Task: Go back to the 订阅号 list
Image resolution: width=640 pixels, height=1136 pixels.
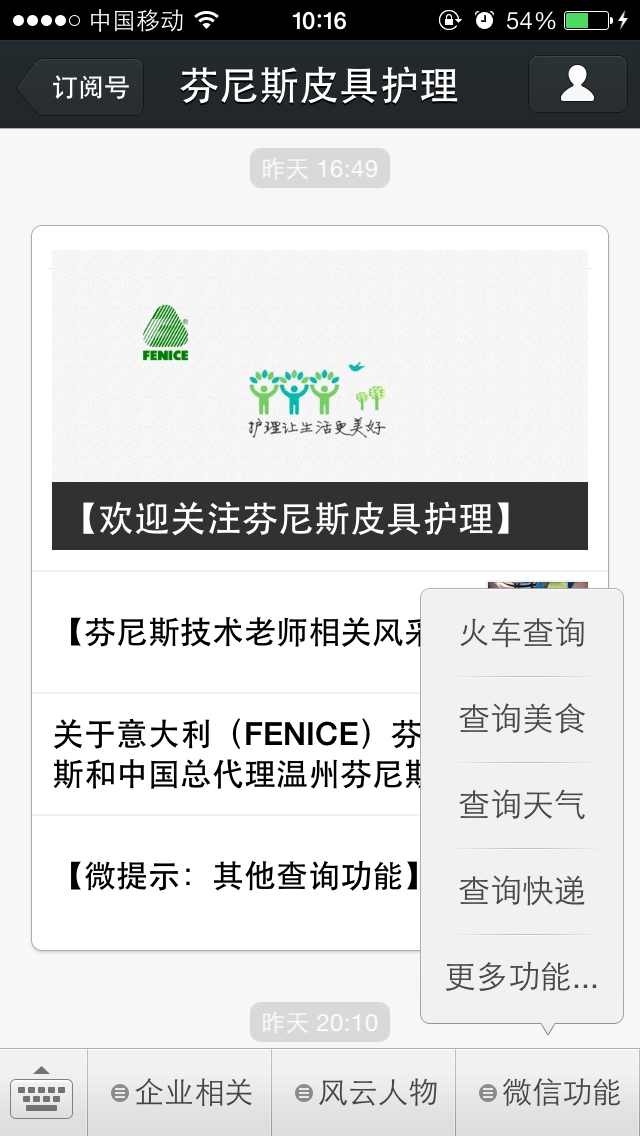Action: click(82, 87)
